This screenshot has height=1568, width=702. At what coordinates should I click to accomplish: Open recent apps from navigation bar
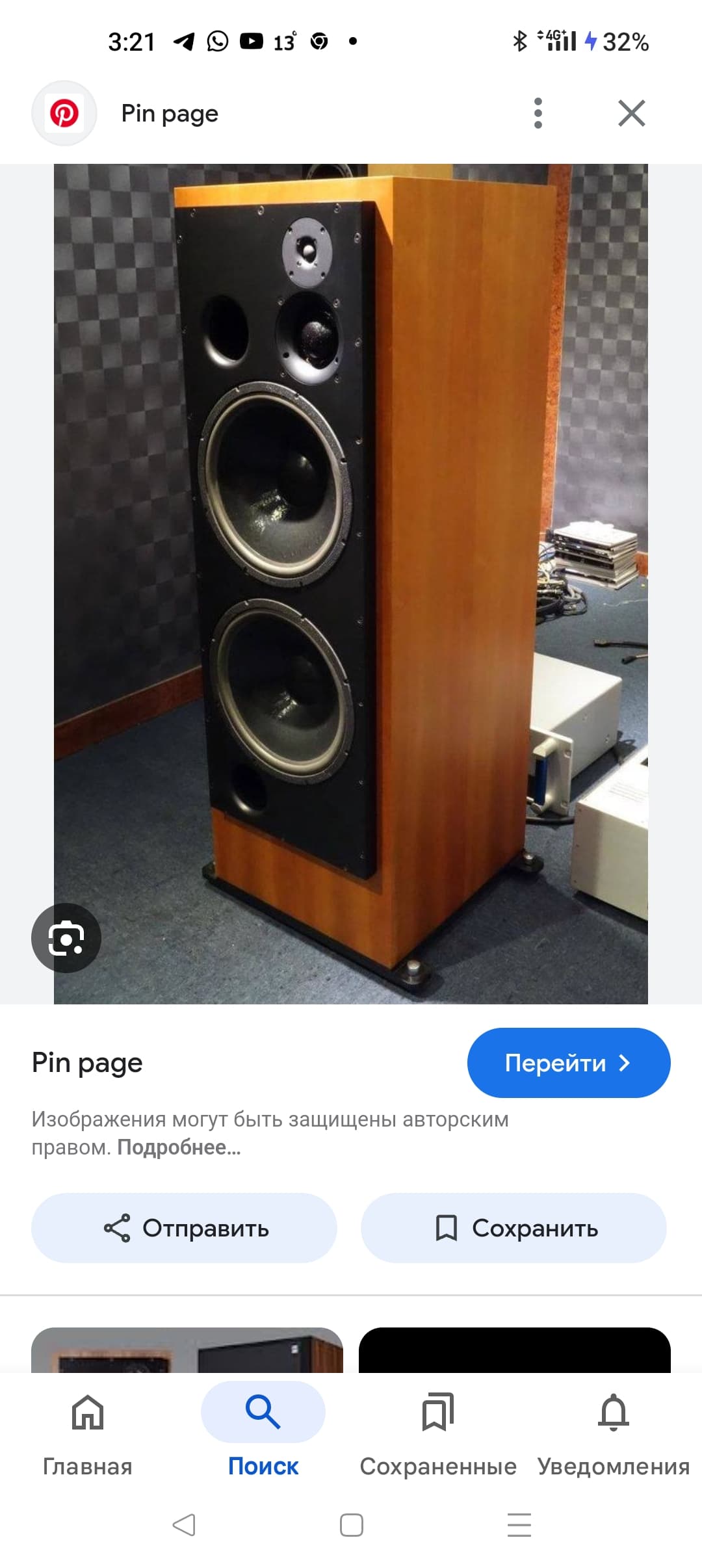(x=519, y=1524)
